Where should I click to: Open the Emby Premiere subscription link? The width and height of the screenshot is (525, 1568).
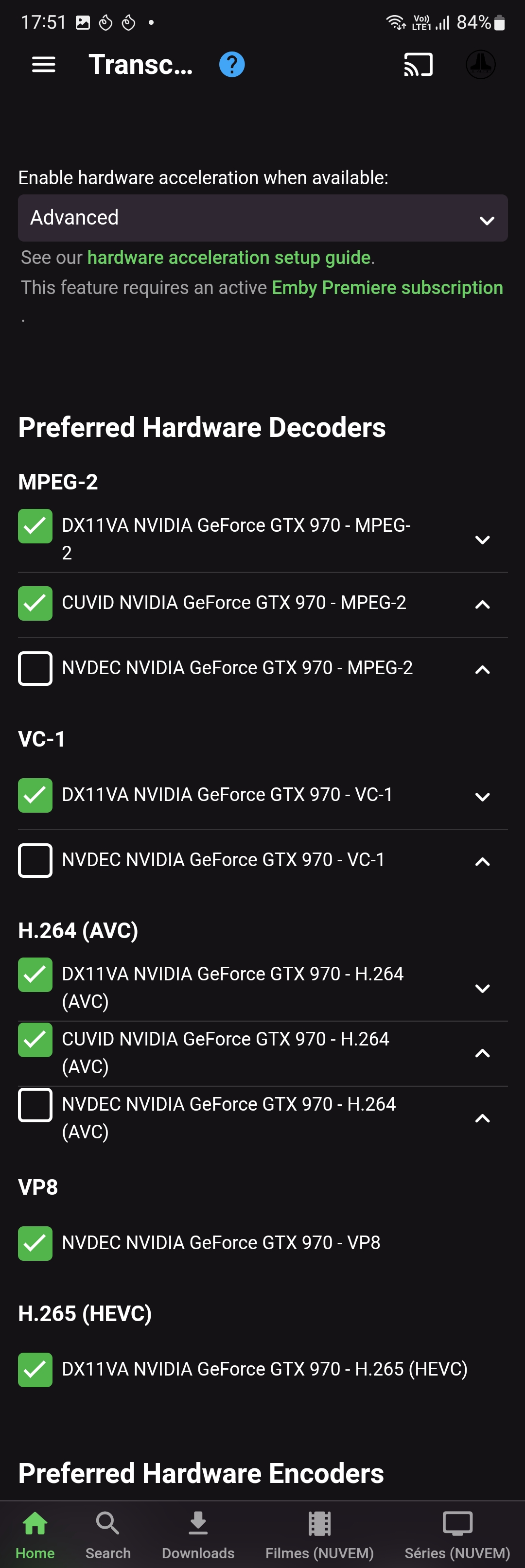coord(387,287)
